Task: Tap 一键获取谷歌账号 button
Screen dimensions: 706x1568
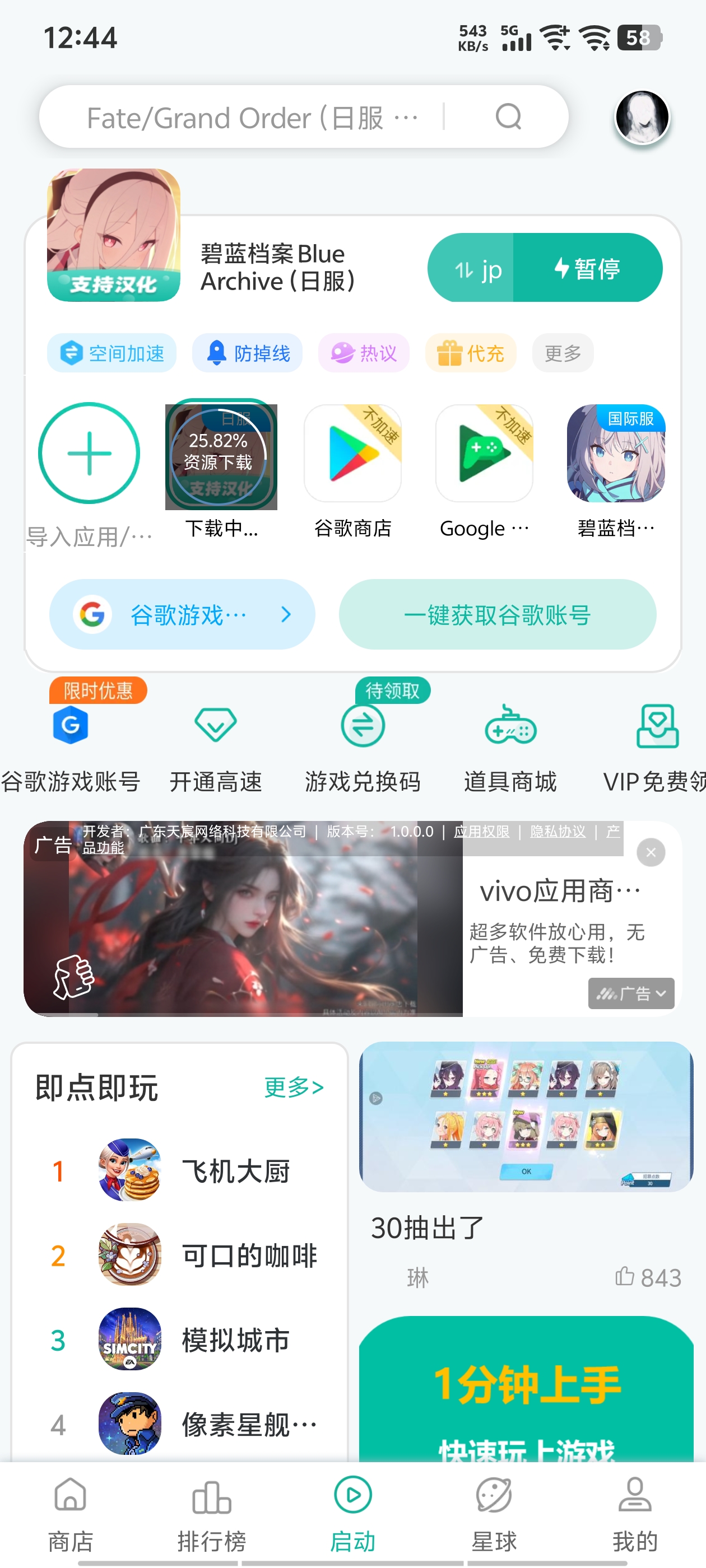Action: pos(497,615)
